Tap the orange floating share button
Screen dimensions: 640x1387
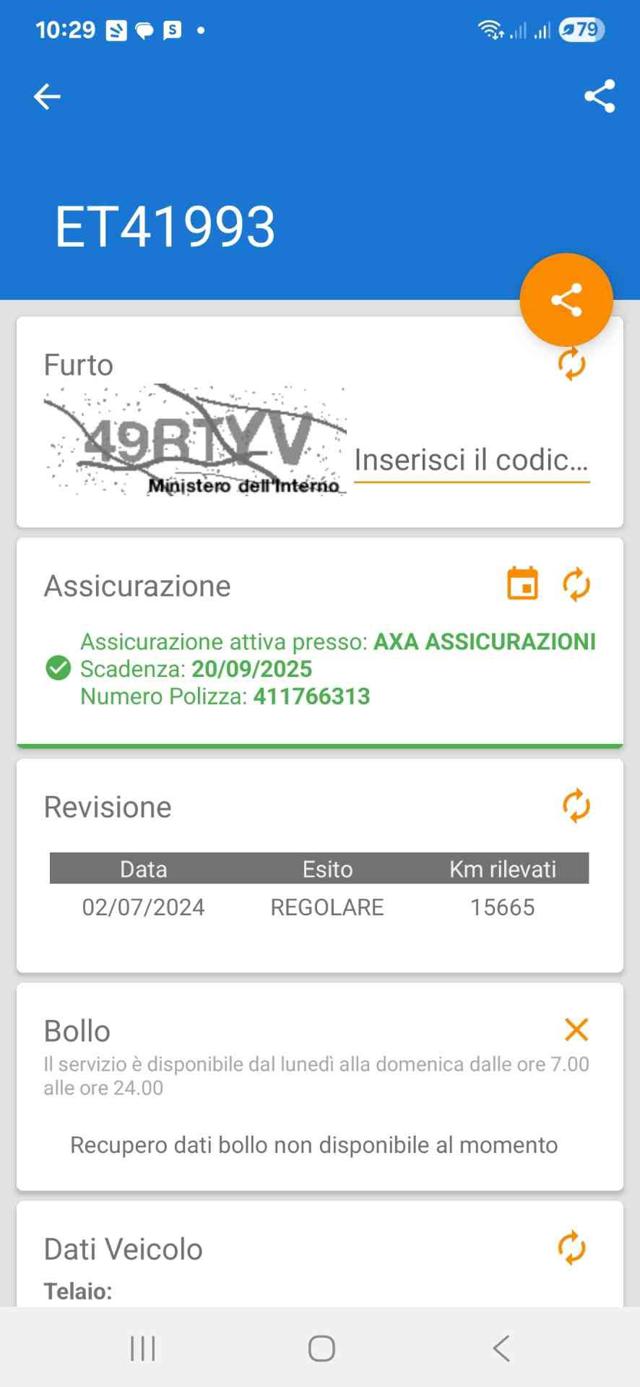566,300
